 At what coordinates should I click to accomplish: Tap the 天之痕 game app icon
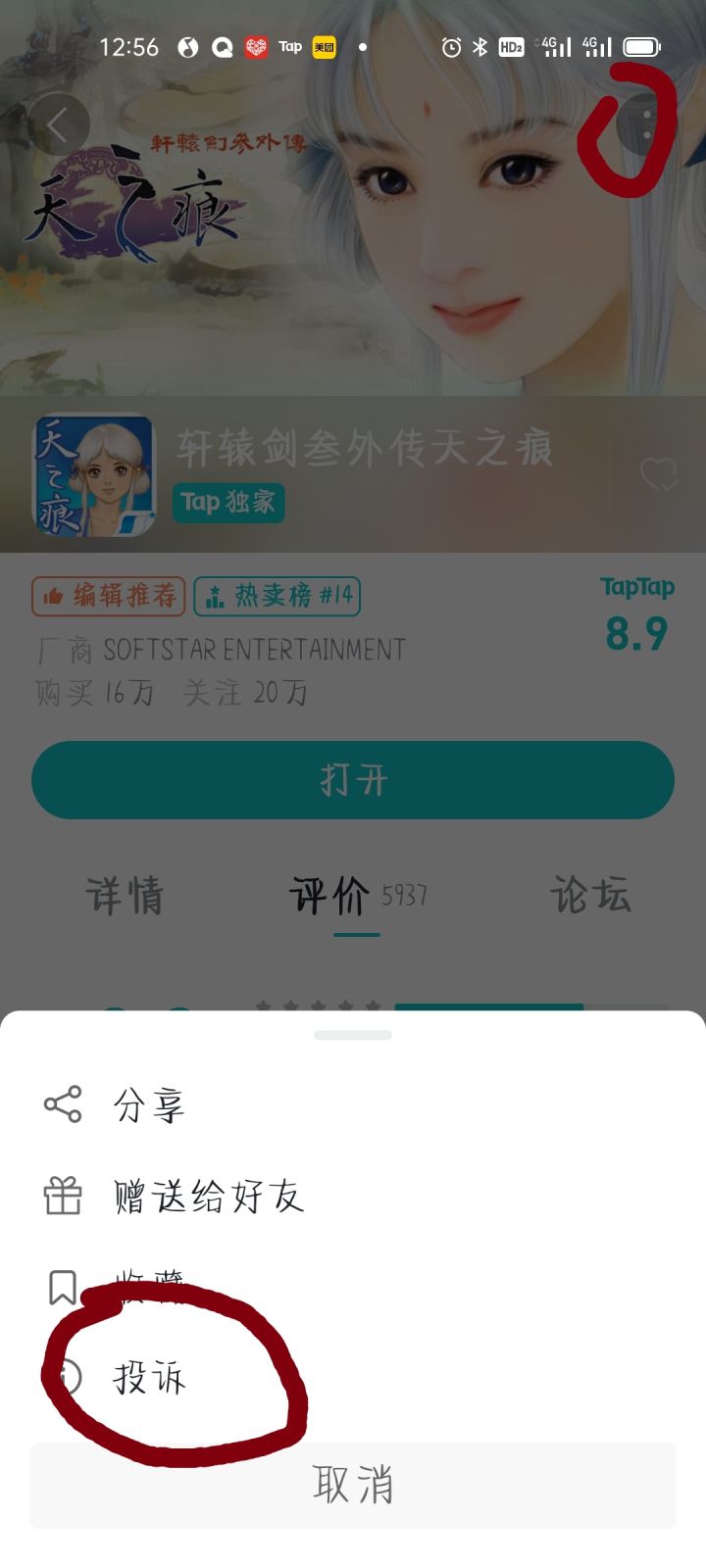pyautogui.click(x=95, y=474)
